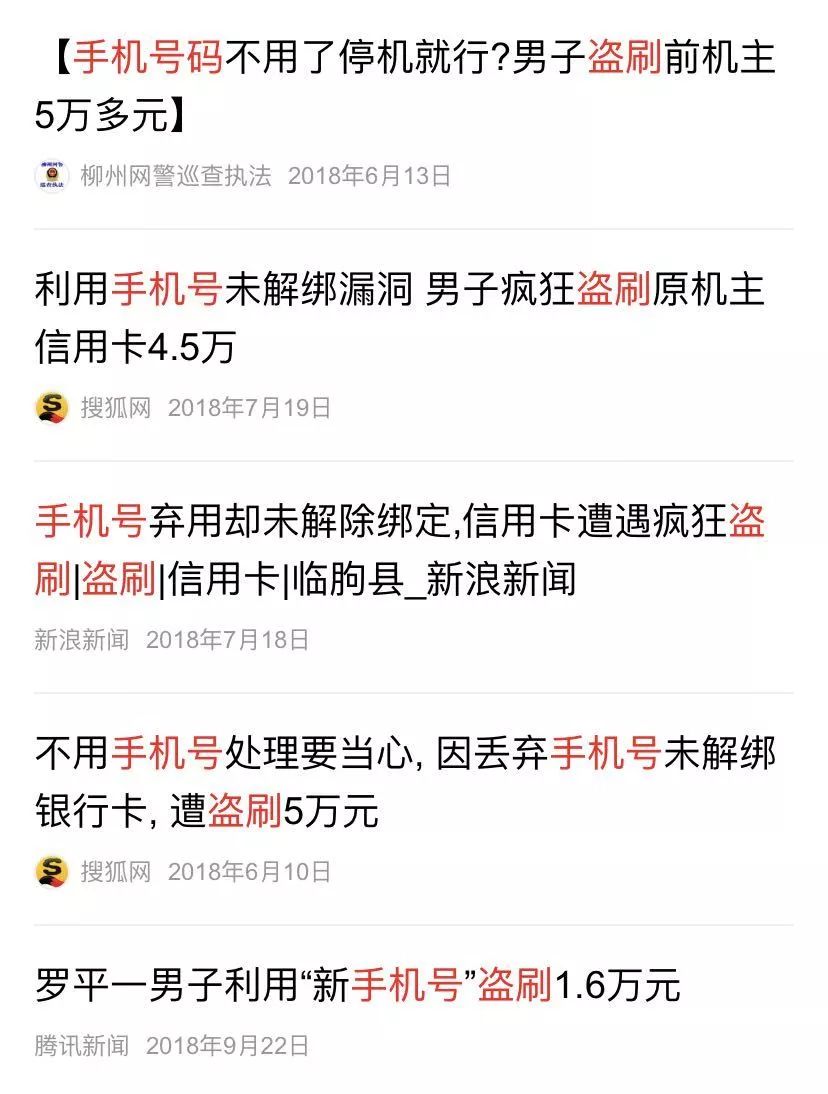
Task: Click the publisher name 柳州网警巡查执法
Action: 175,174
